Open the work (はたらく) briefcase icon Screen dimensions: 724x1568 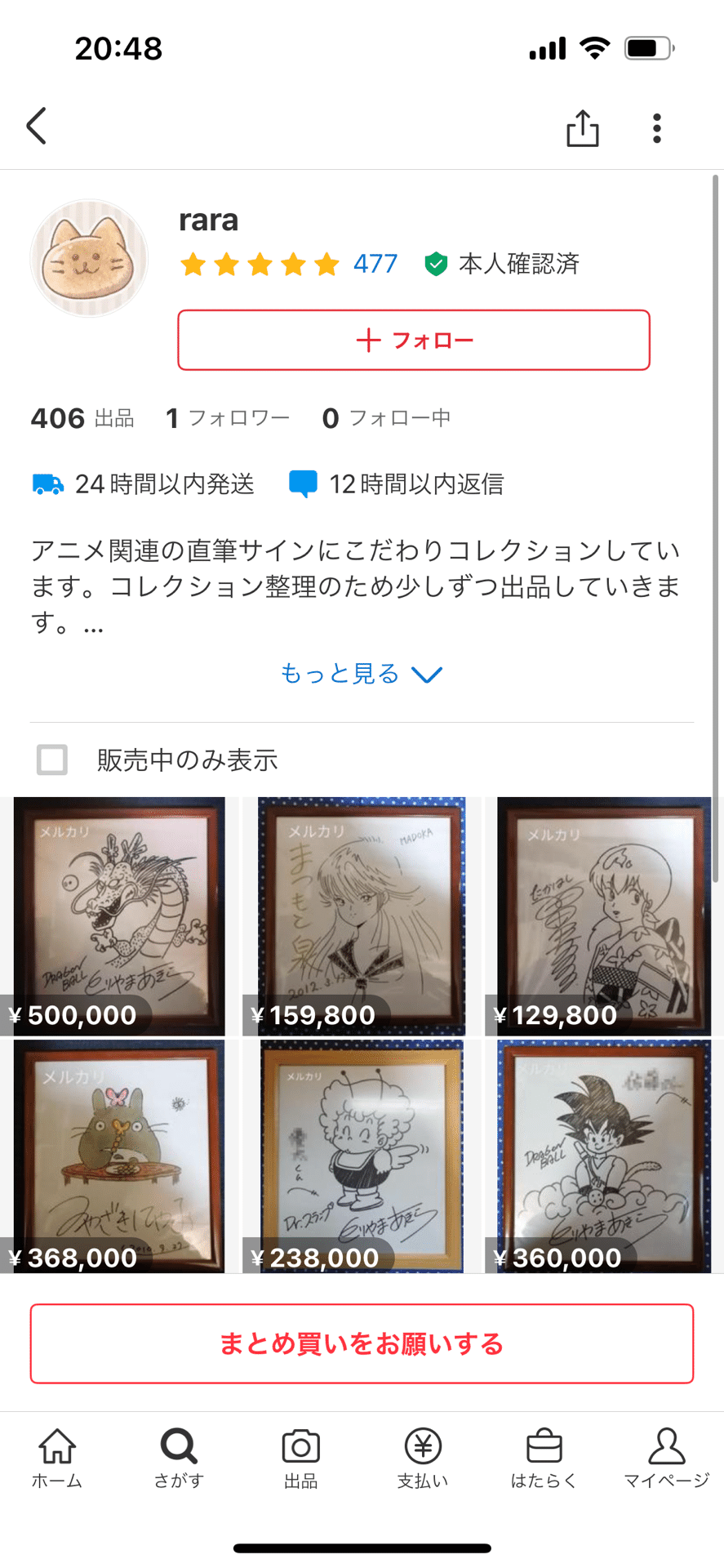pos(544,1452)
